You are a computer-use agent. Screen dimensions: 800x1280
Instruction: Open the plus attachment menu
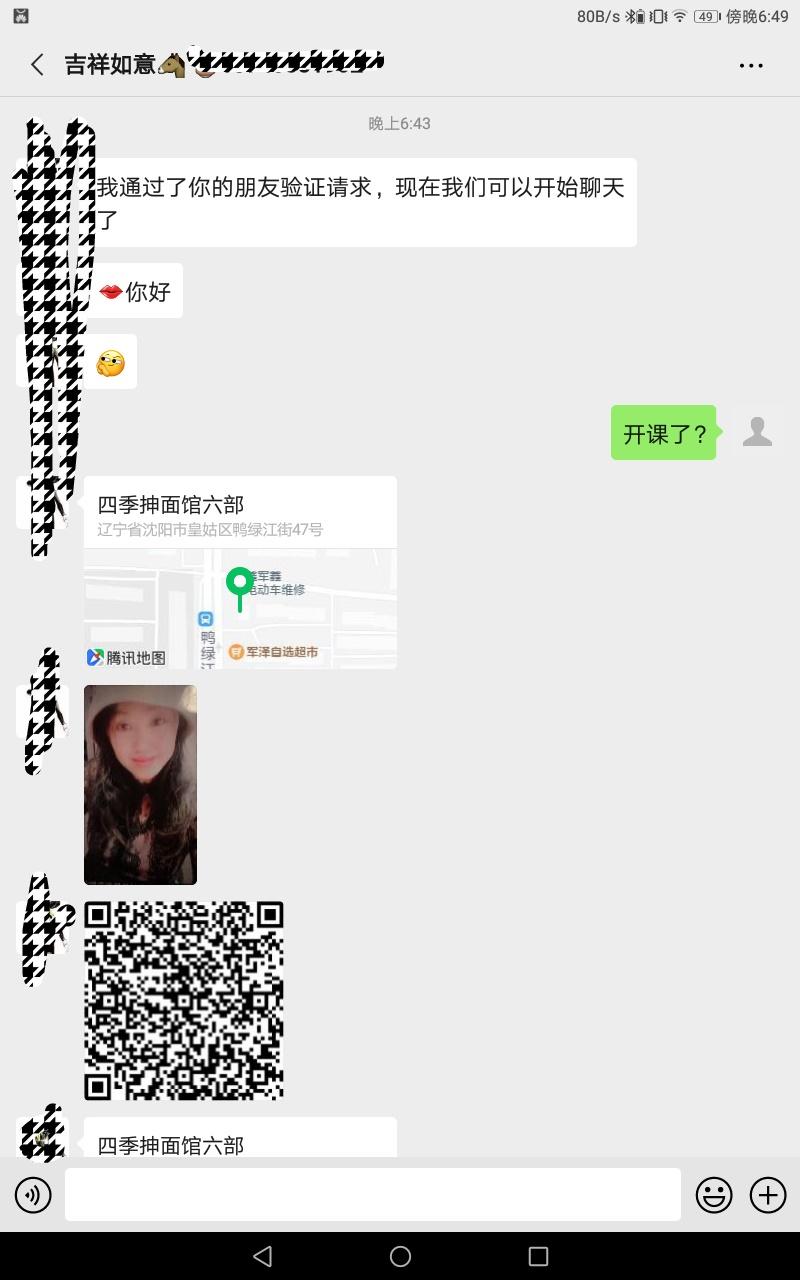[768, 1195]
